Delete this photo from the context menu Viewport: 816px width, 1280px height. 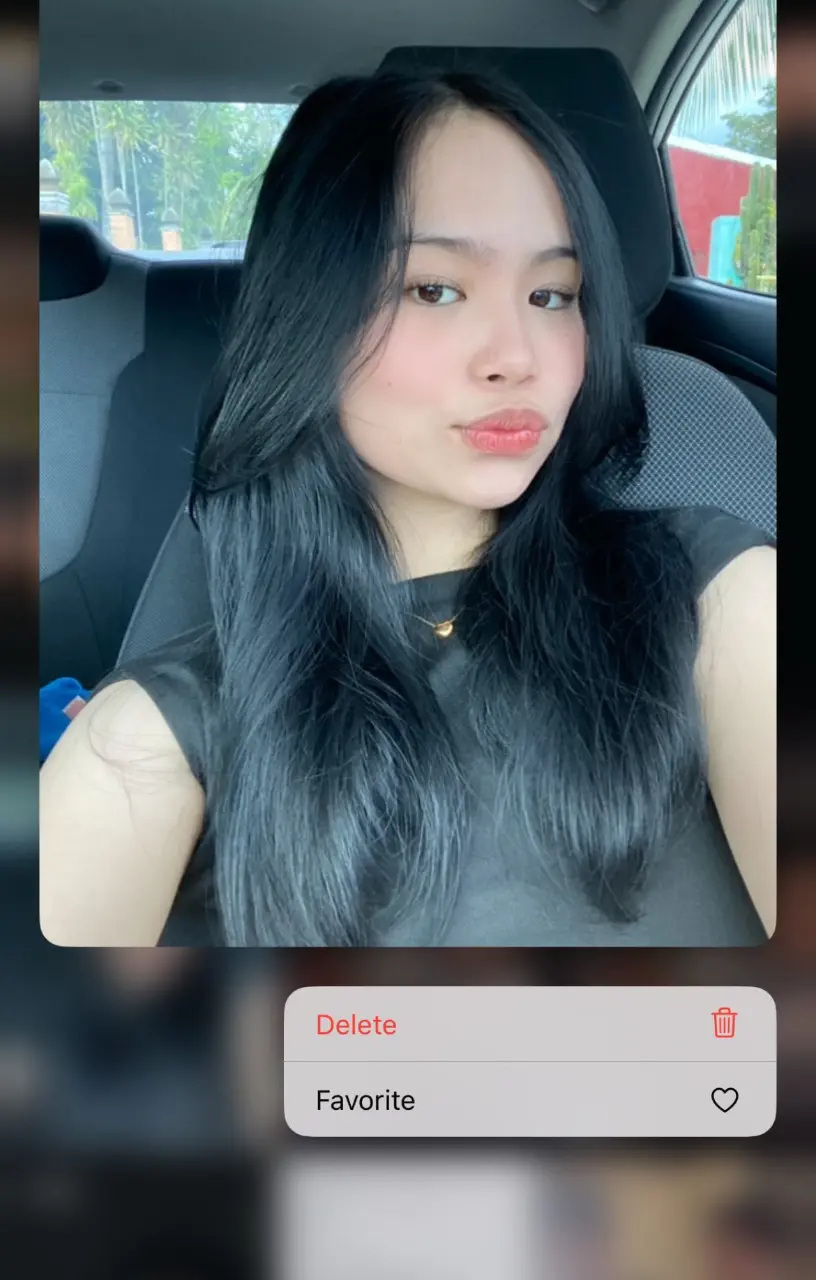(530, 1024)
